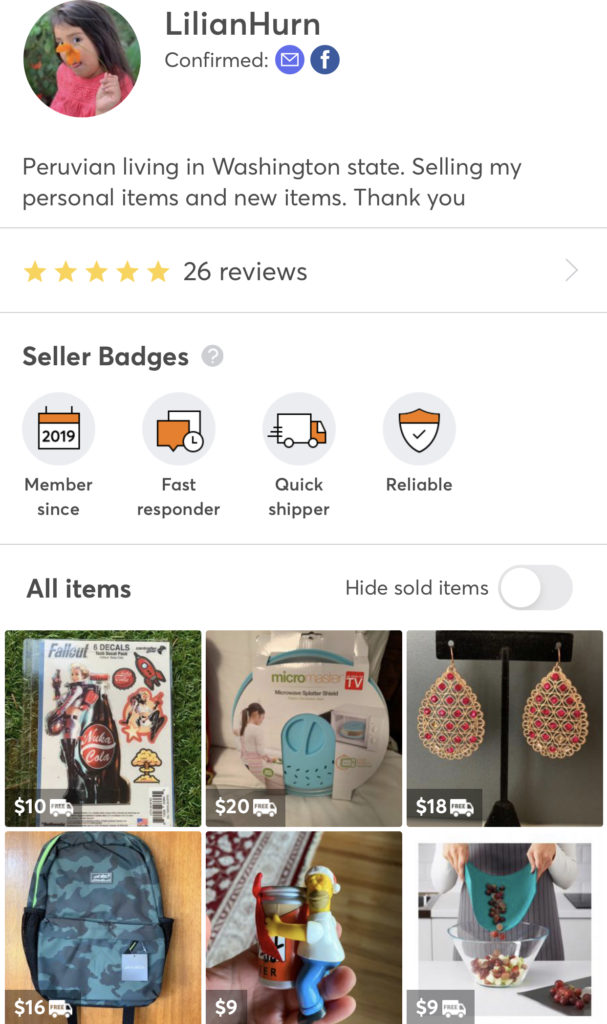607x1024 pixels.
Task: Open the Micro Master splatter shield listing
Action: 304,728
